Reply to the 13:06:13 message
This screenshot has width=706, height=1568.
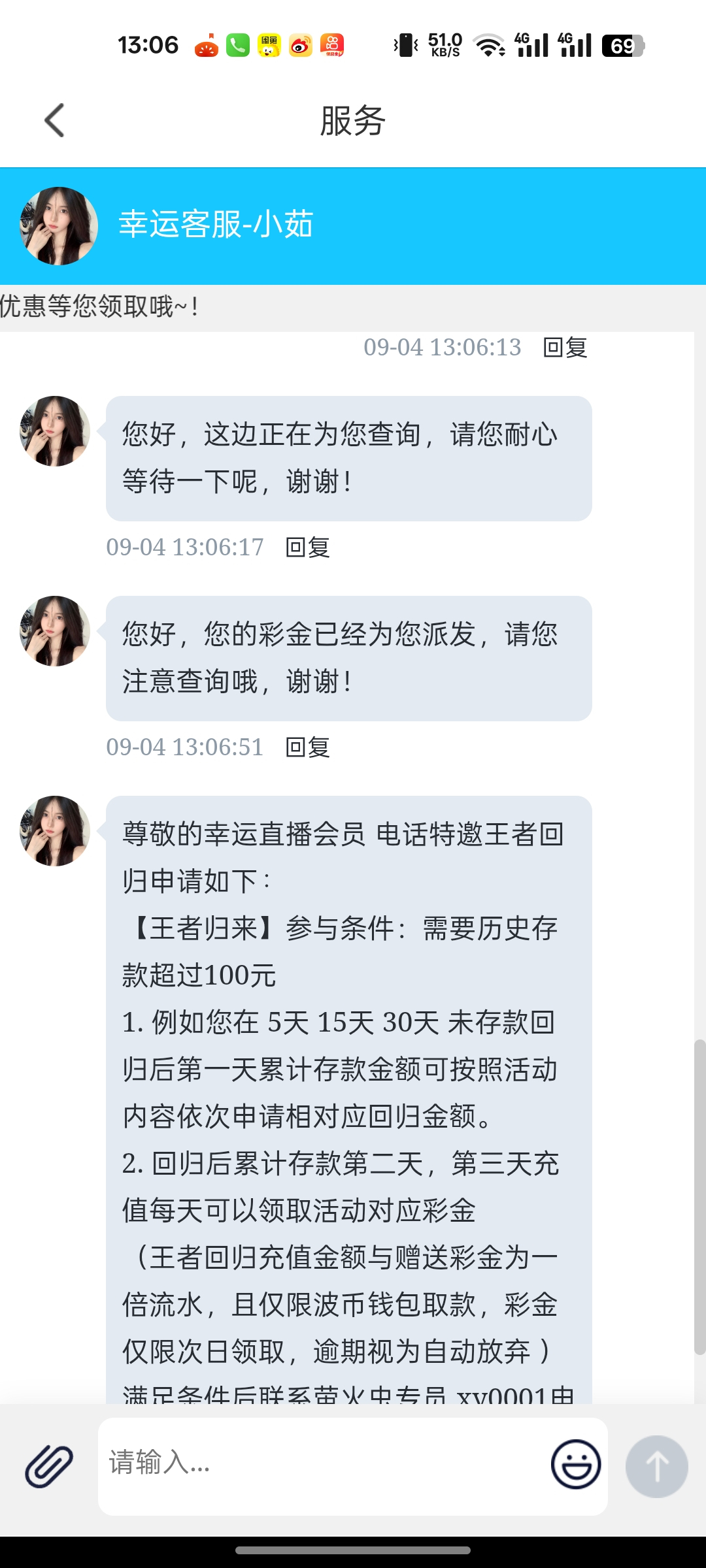[x=565, y=348]
